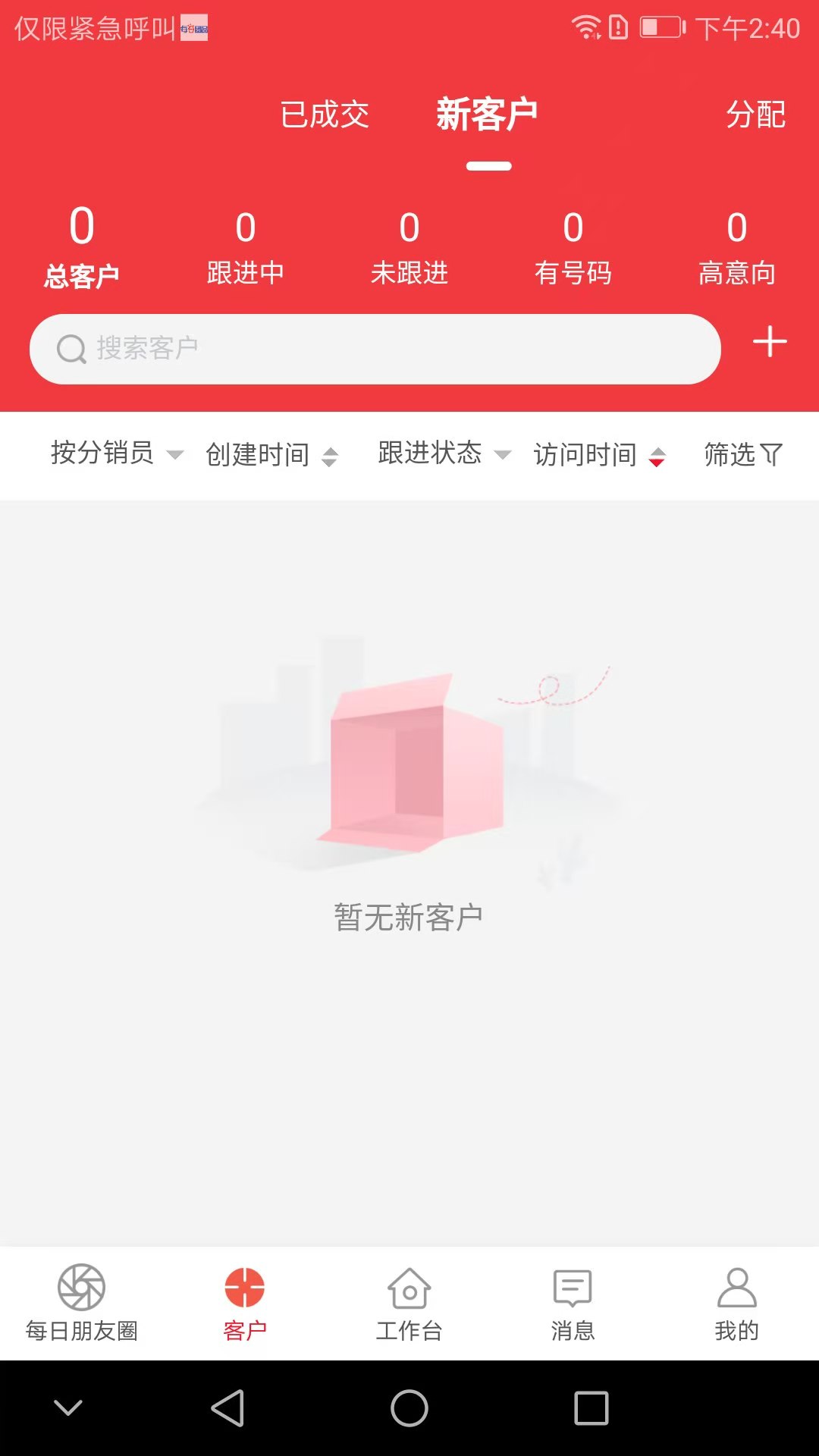Toggle 创建时间 sort order
This screenshot has height=1456, width=819.
[x=271, y=454]
